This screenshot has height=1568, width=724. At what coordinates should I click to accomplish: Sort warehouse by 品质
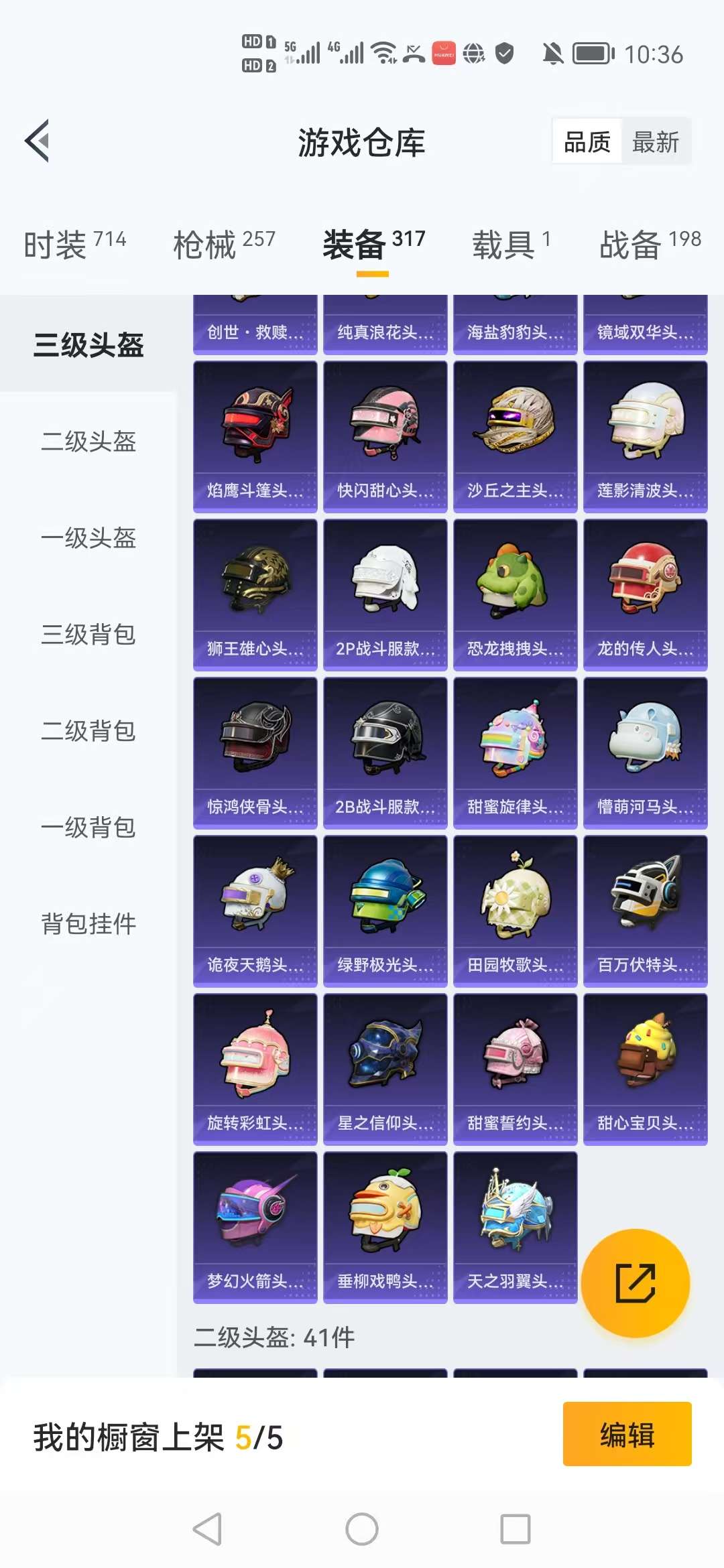587,142
